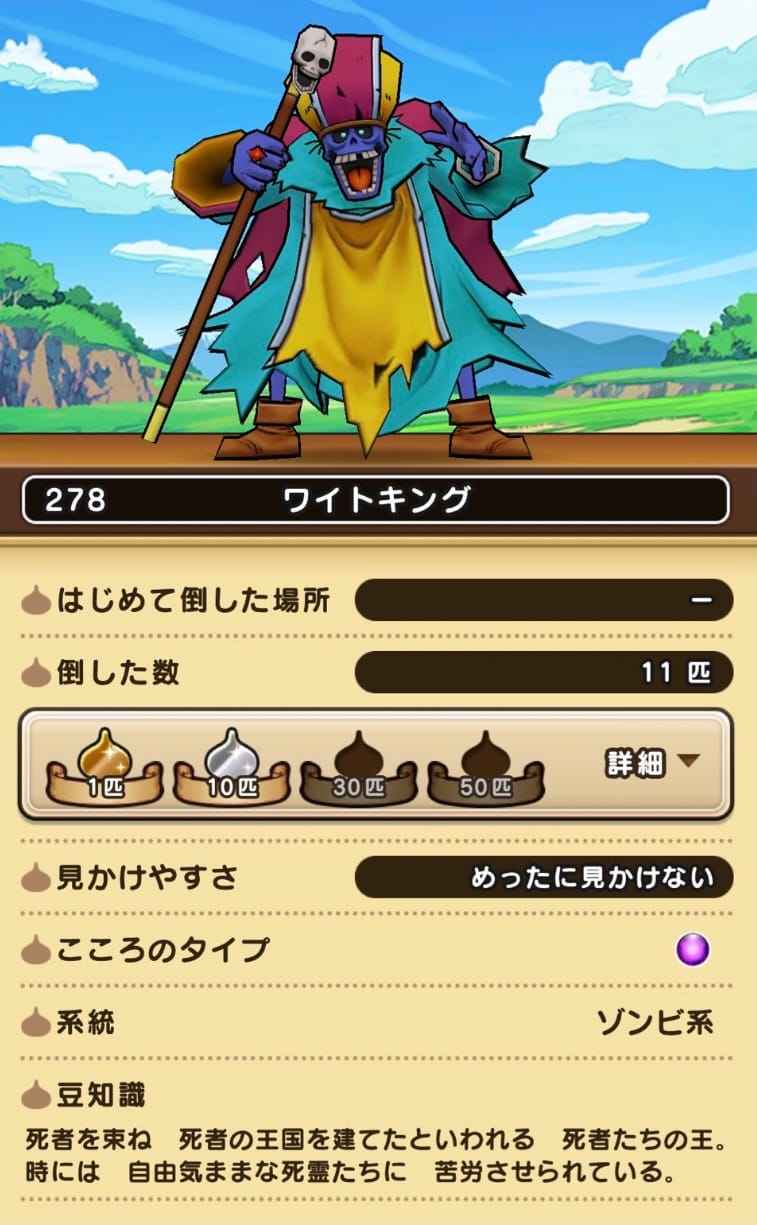This screenshot has width=757, height=1225.
Task: Click the slime icon beside はじめて倒した場所
Action: (37, 599)
